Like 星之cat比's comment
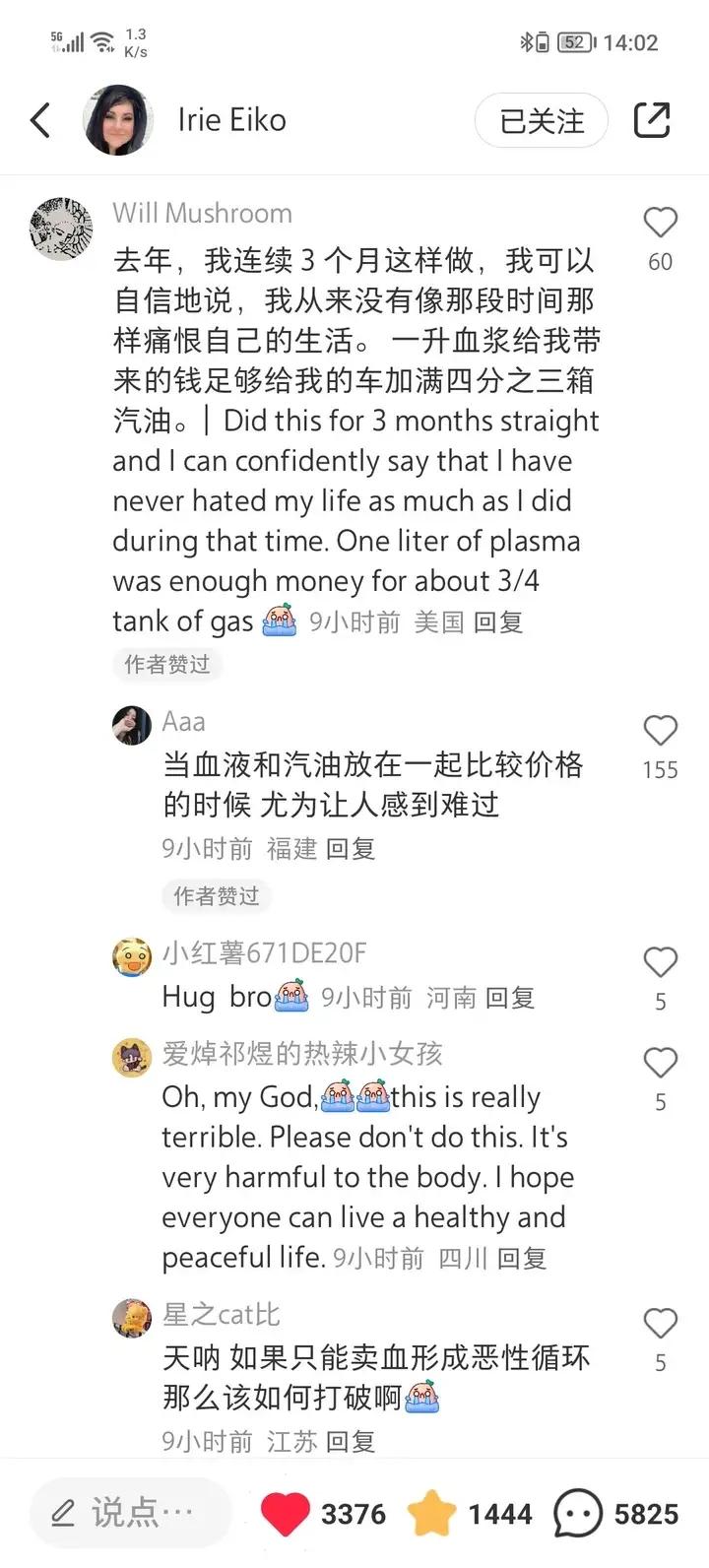Viewport: 709px width, 1568px height. [x=660, y=1324]
